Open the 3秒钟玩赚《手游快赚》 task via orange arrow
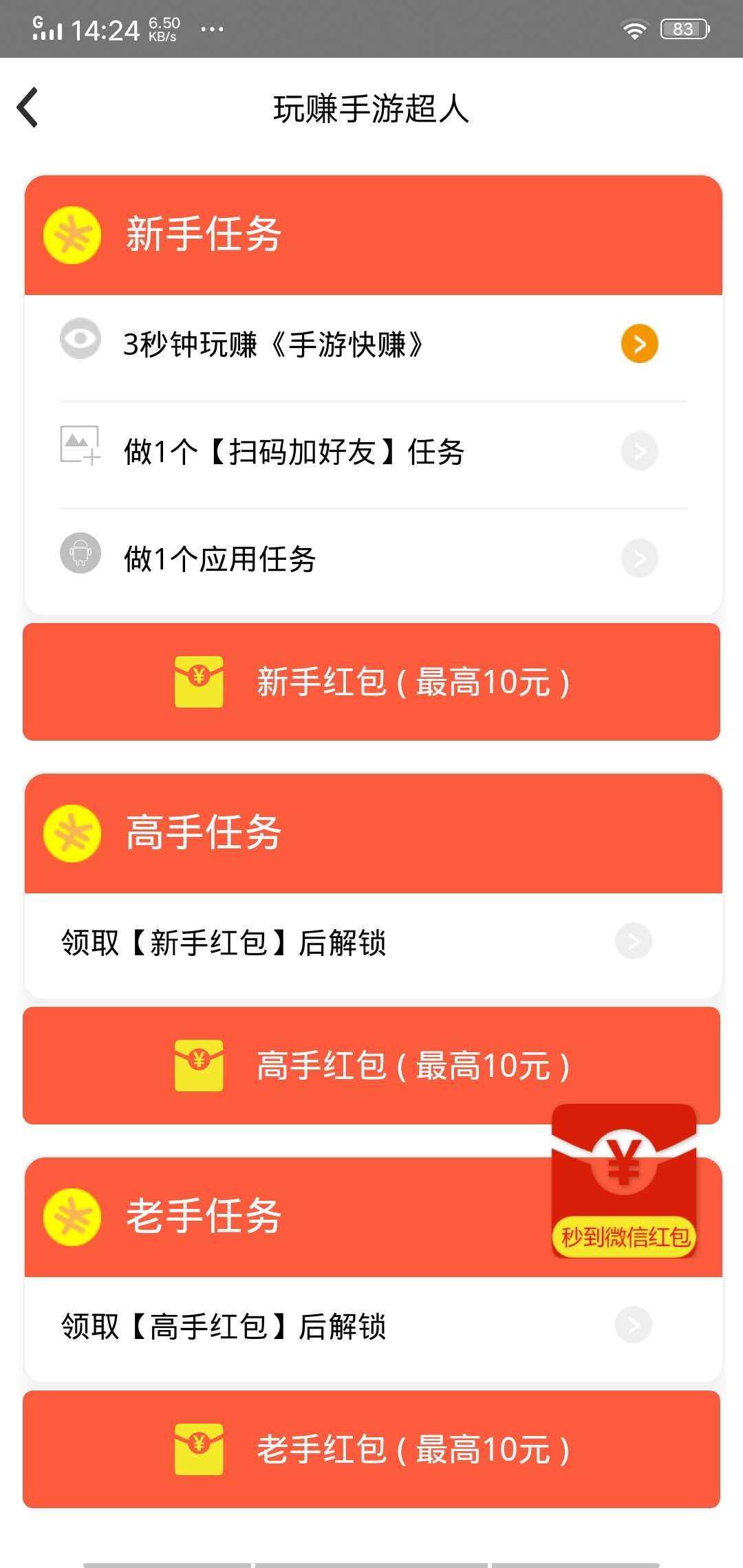 [639, 342]
